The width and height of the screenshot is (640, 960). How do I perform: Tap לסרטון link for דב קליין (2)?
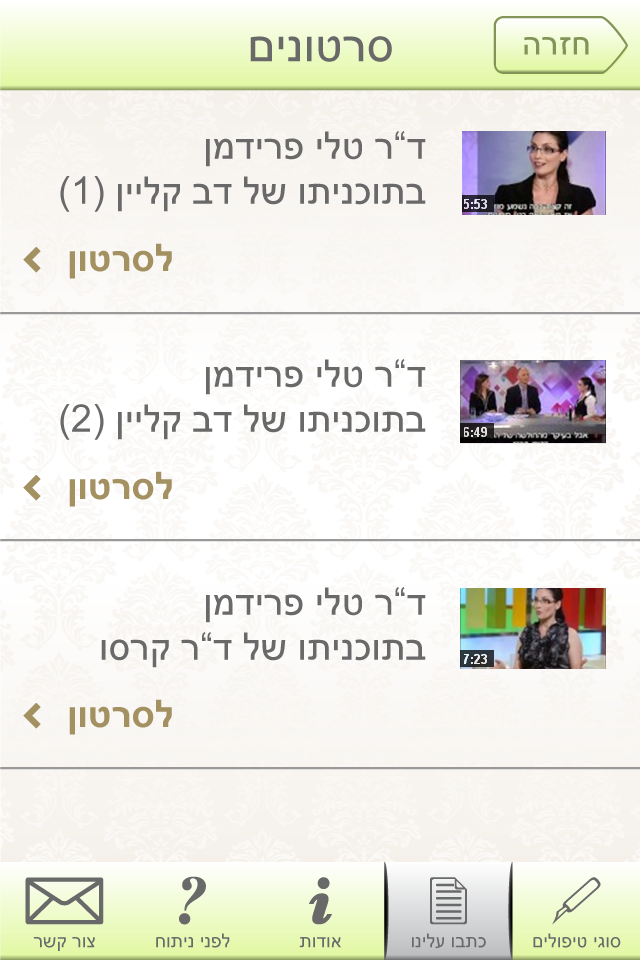coord(98,488)
